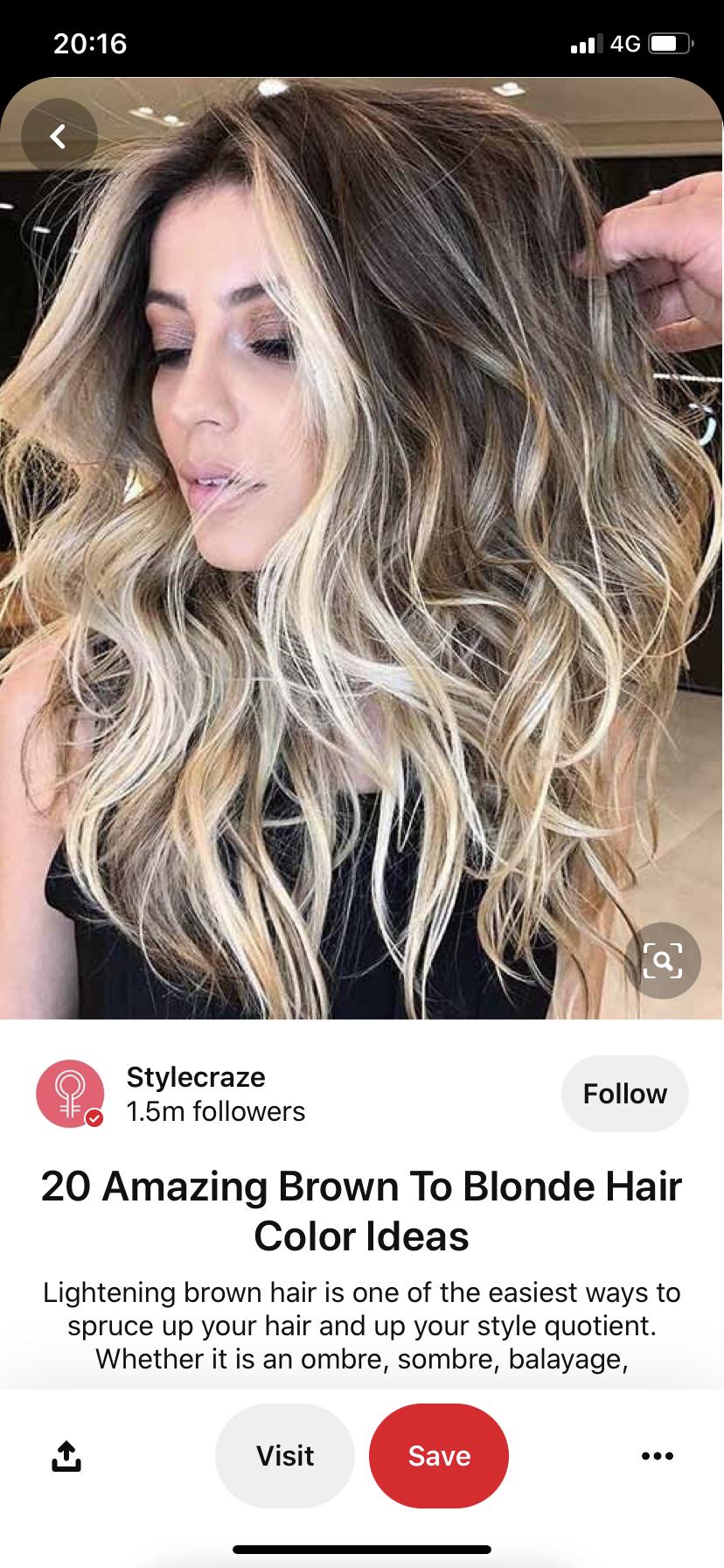This screenshot has height=1568, width=724.
Task: Visit the linked website
Action: click(285, 1456)
